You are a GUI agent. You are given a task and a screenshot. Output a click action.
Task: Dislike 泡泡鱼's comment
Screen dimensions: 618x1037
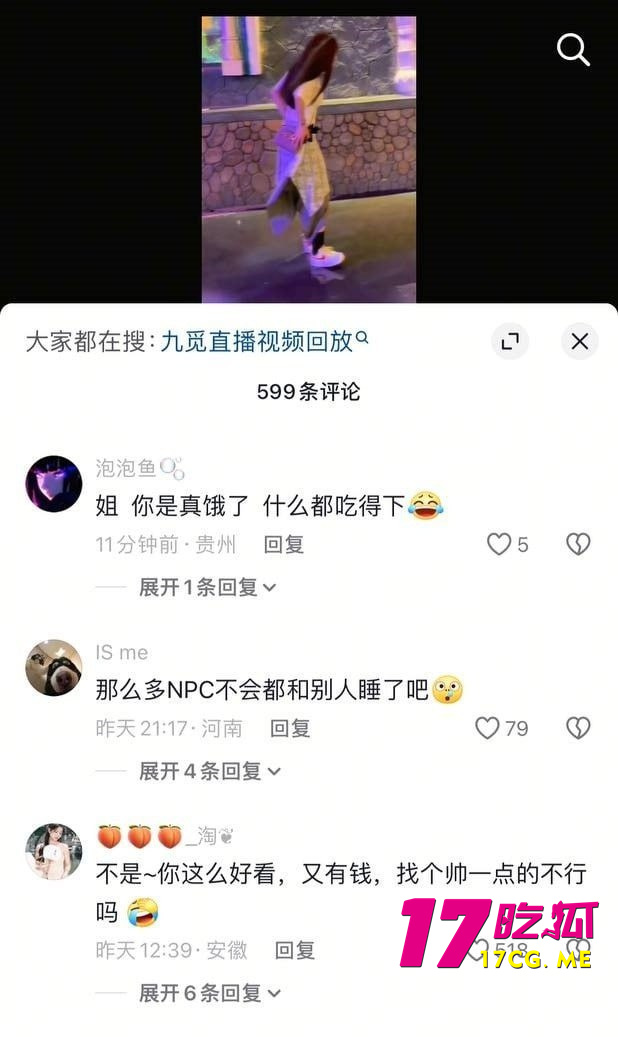578,544
